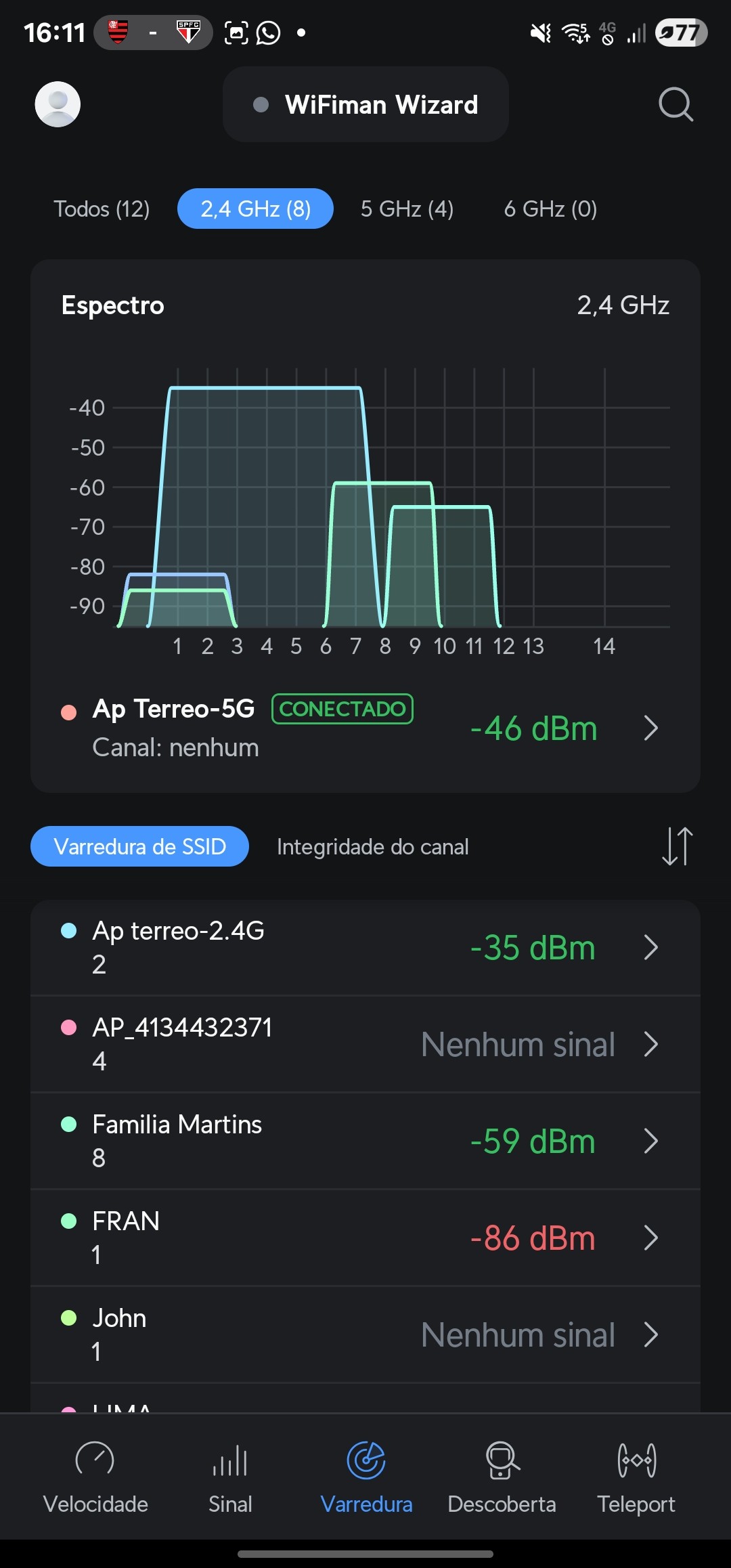
Task: Open connected network Ap Terreo-5G details
Action: coord(365,728)
